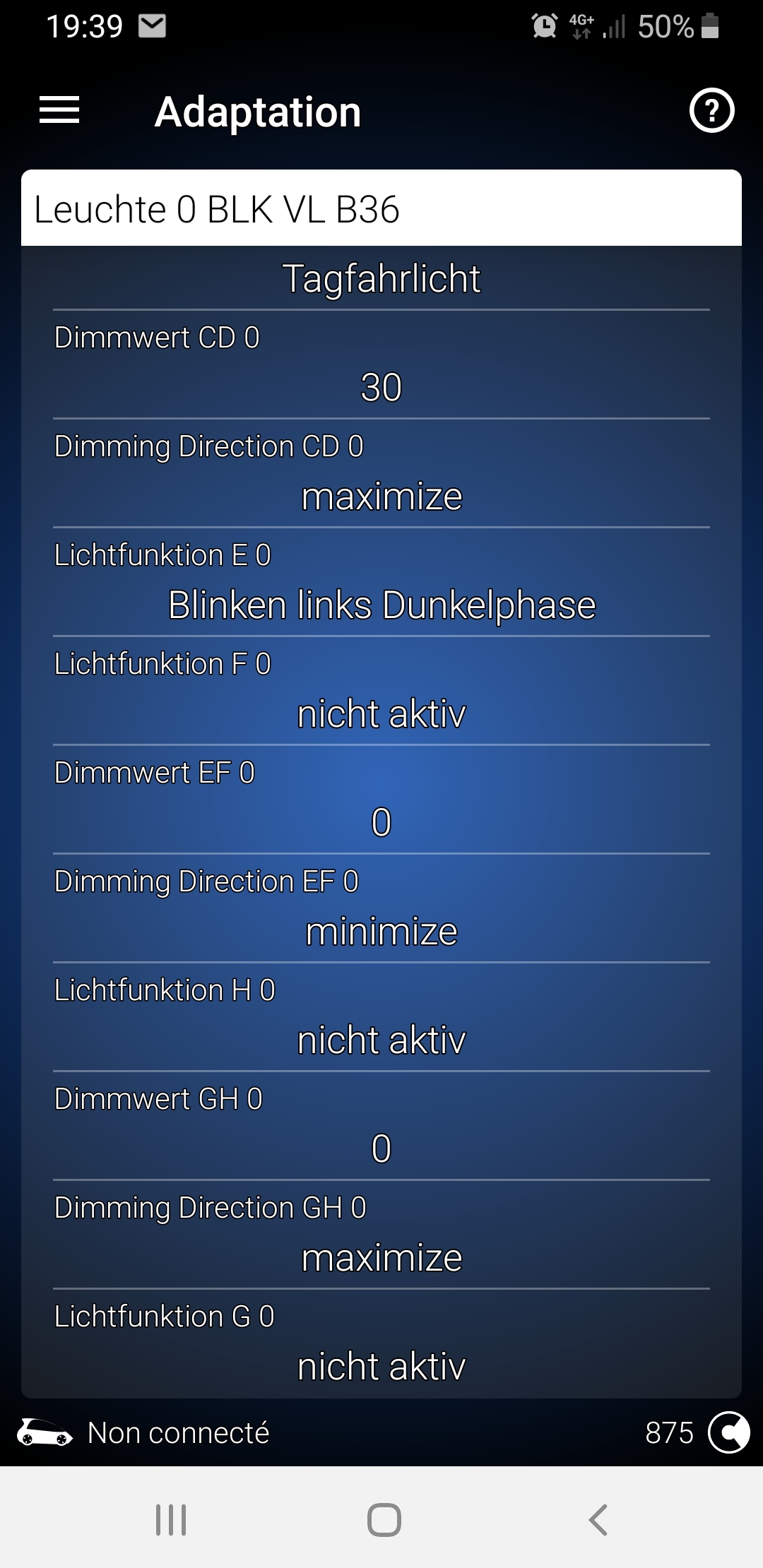
Task: Change Dimming Direction GH 0 setting
Action: (x=381, y=1257)
